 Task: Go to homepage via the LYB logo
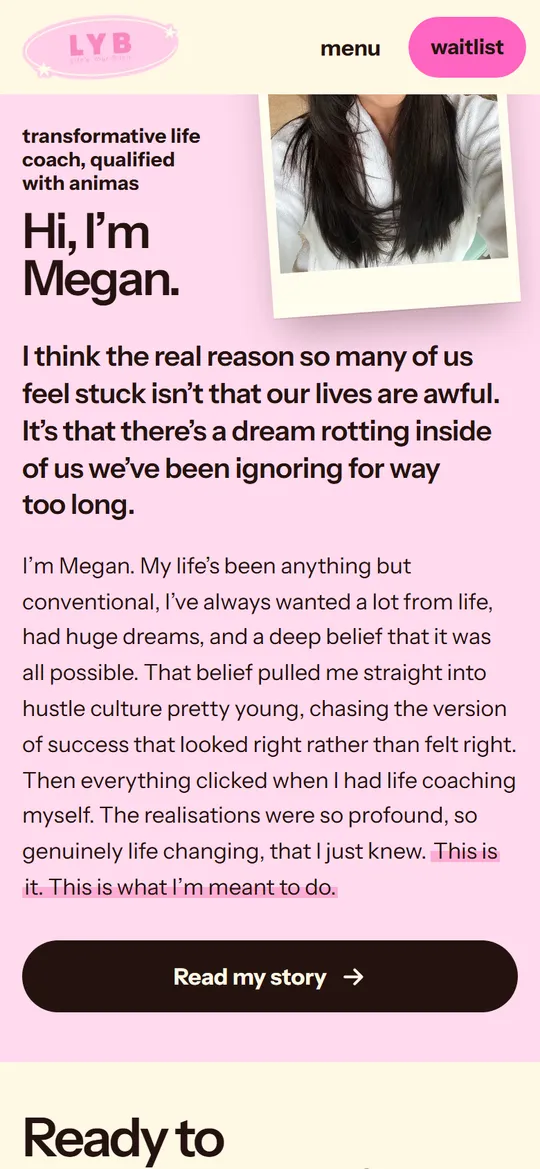point(101,47)
